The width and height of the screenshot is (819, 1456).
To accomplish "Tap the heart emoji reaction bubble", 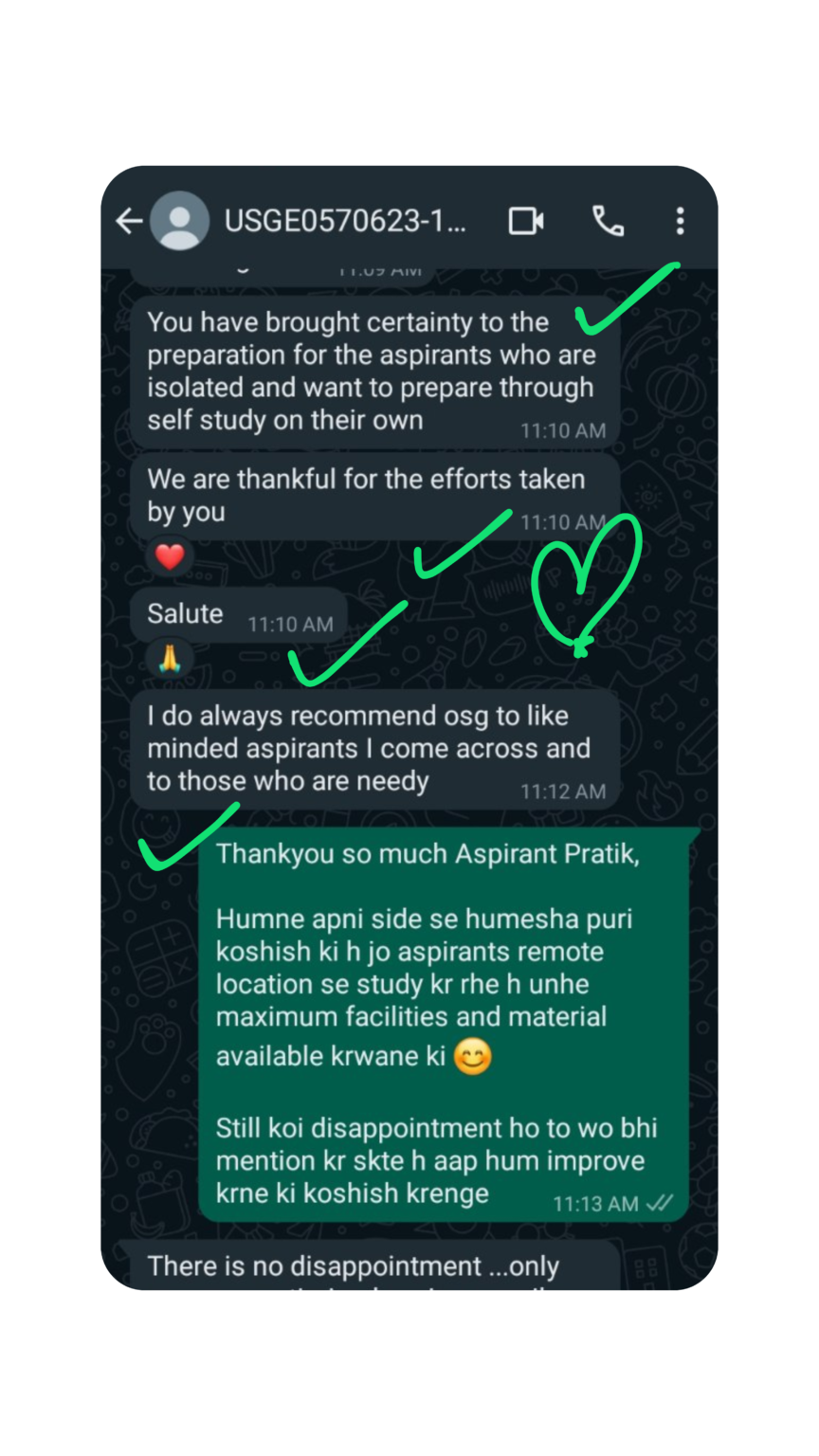I will [x=169, y=557].
